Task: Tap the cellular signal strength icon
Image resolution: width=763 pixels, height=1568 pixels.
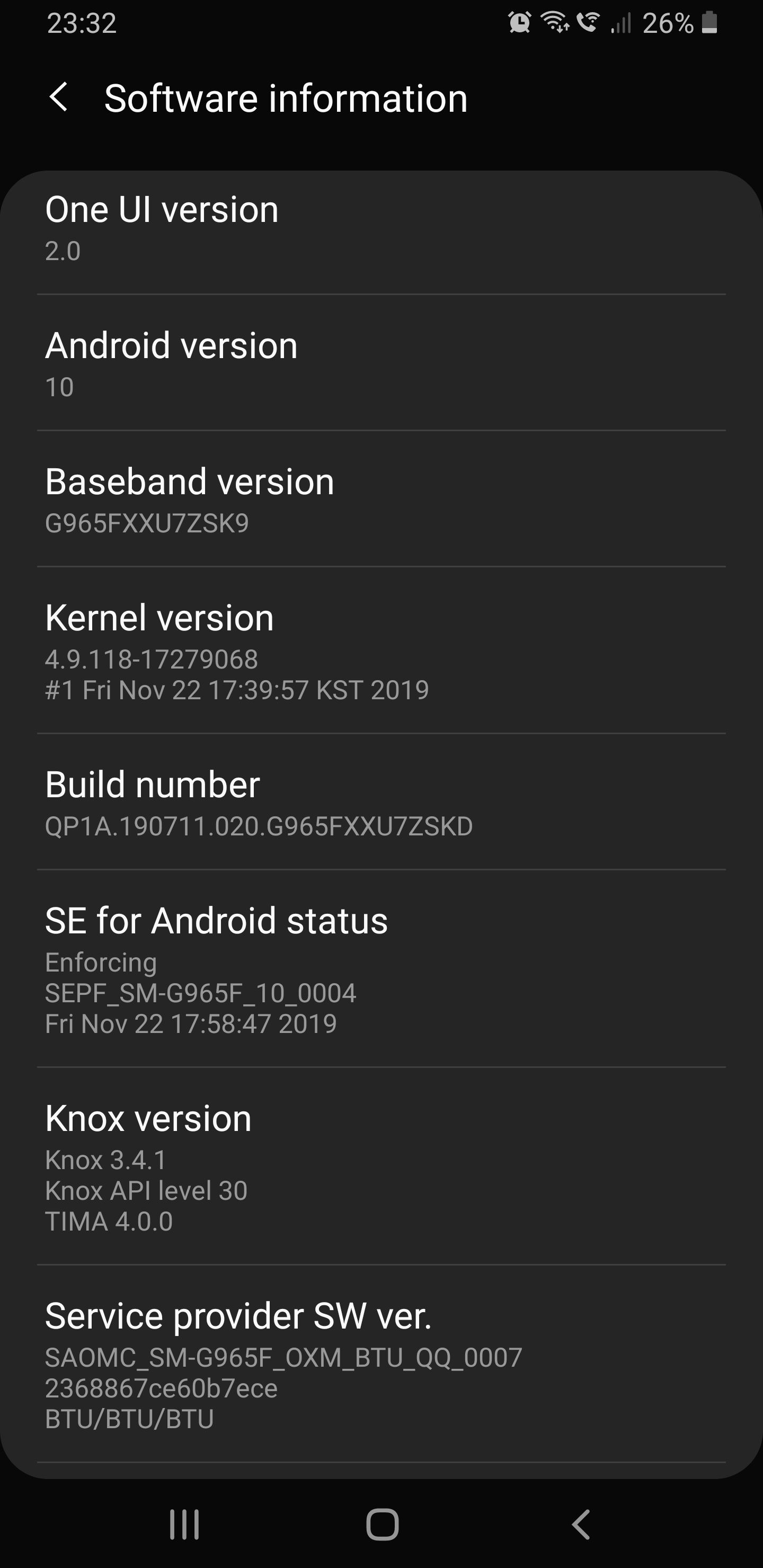Action: [x=621, y=24]
